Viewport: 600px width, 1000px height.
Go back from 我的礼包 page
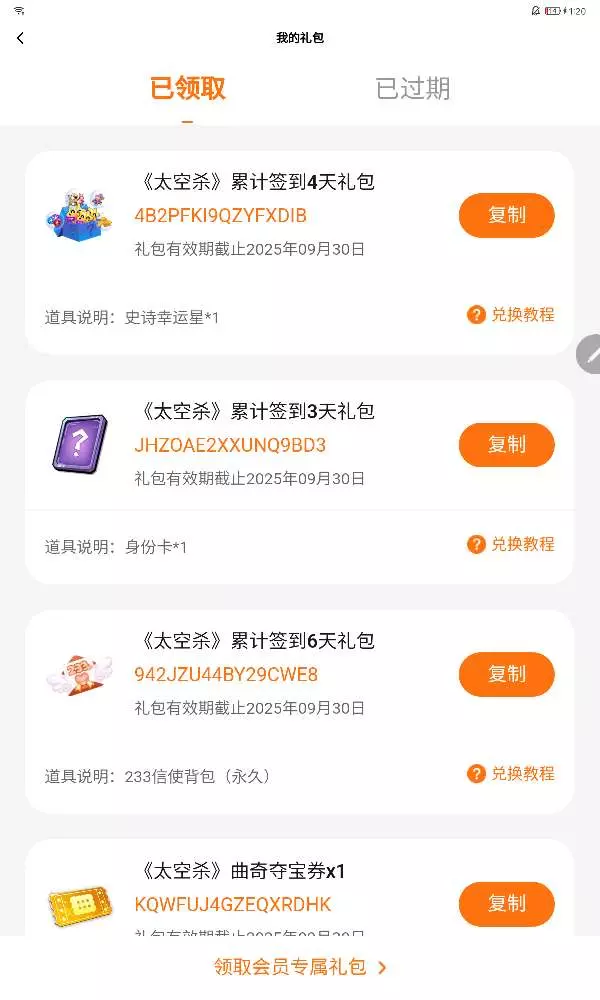[20, 38]
